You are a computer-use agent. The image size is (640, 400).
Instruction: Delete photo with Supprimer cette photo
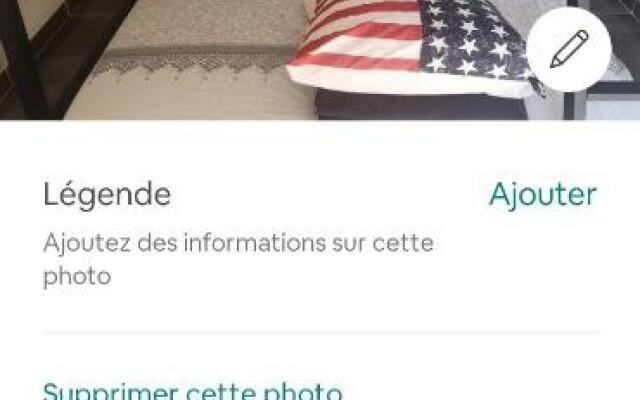192,390
